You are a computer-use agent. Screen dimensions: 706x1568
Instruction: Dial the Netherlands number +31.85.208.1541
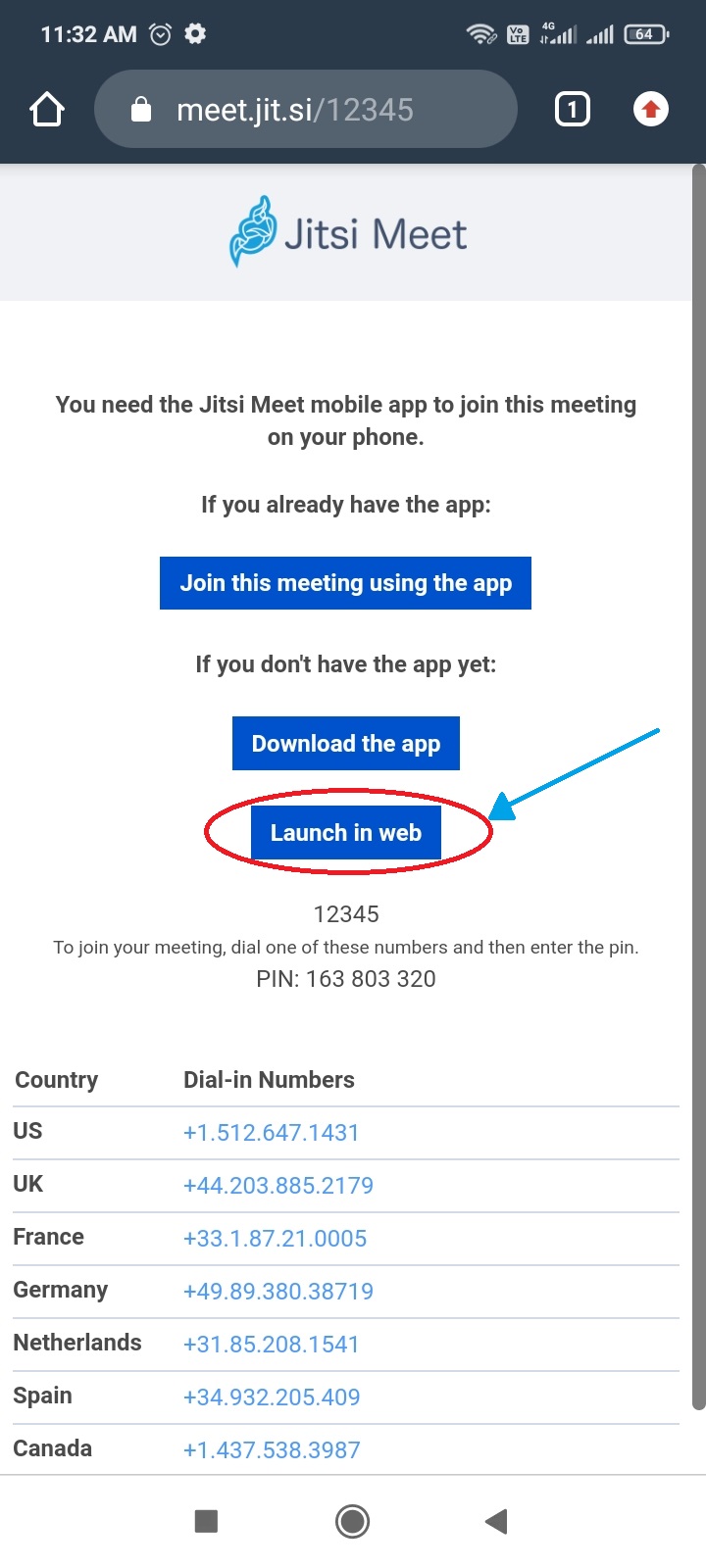[x=271, y=1345]
